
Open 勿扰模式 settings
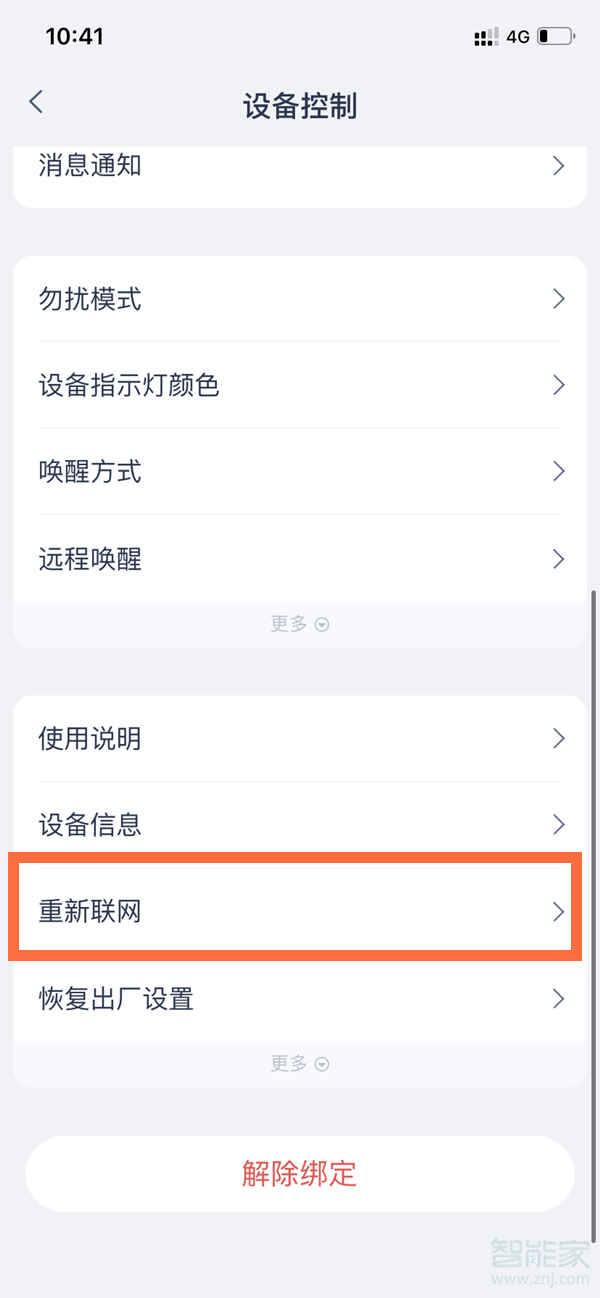click(300, 299)
